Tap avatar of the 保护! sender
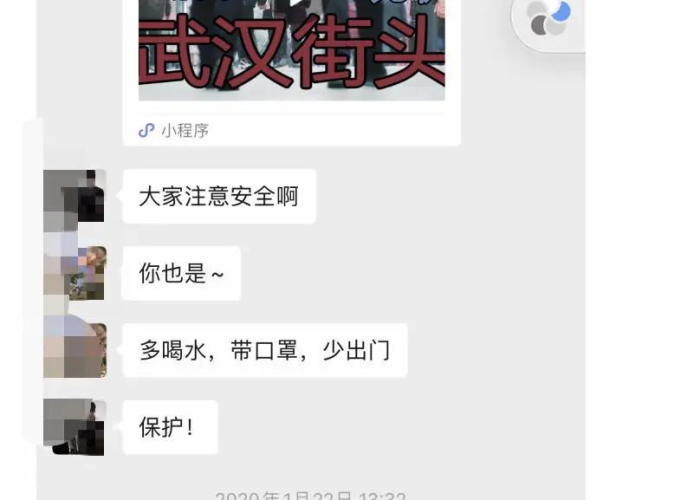The image size is (700, 500). (75, 427)
